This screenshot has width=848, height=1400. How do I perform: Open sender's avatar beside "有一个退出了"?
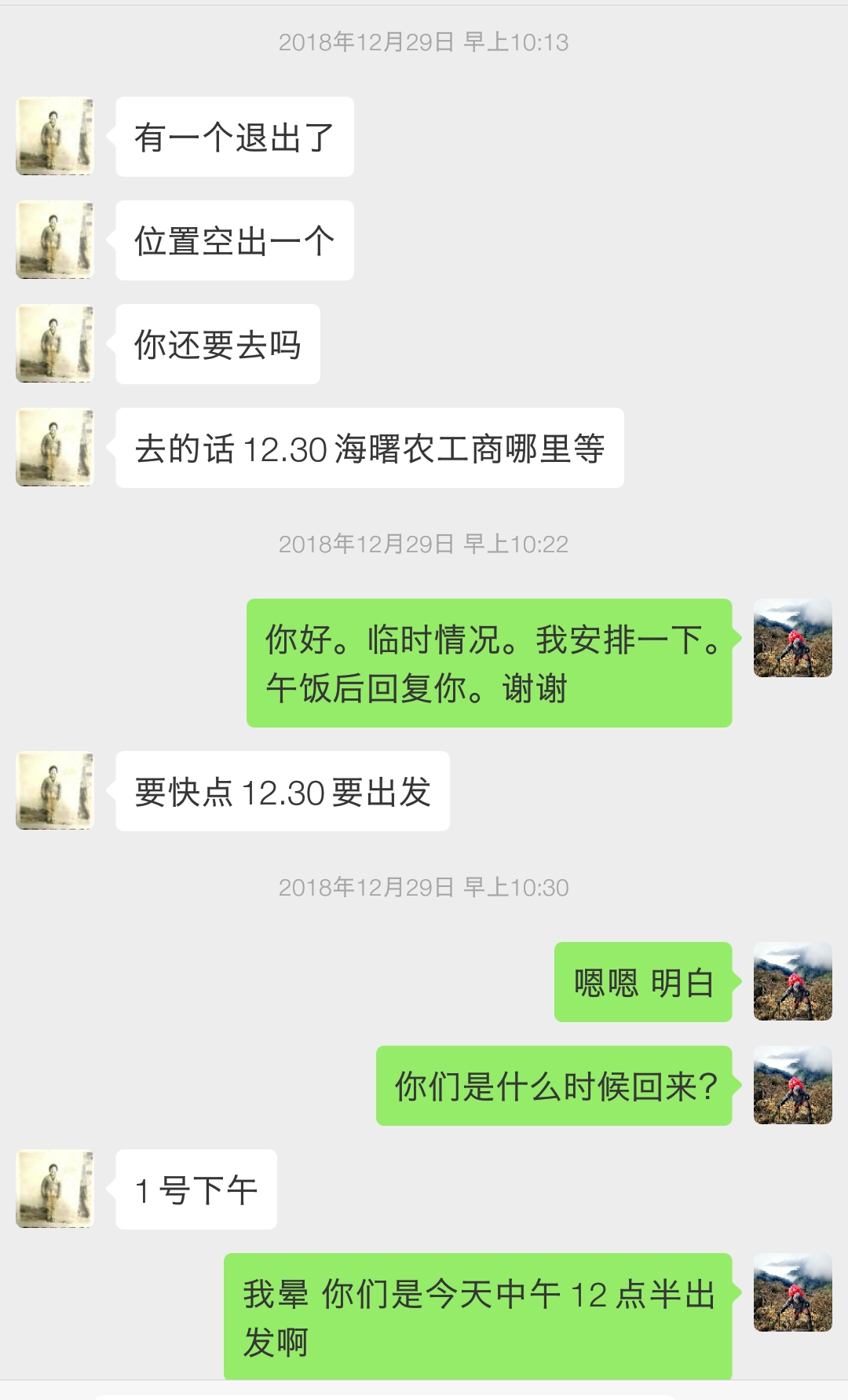(x=55, y=136)
